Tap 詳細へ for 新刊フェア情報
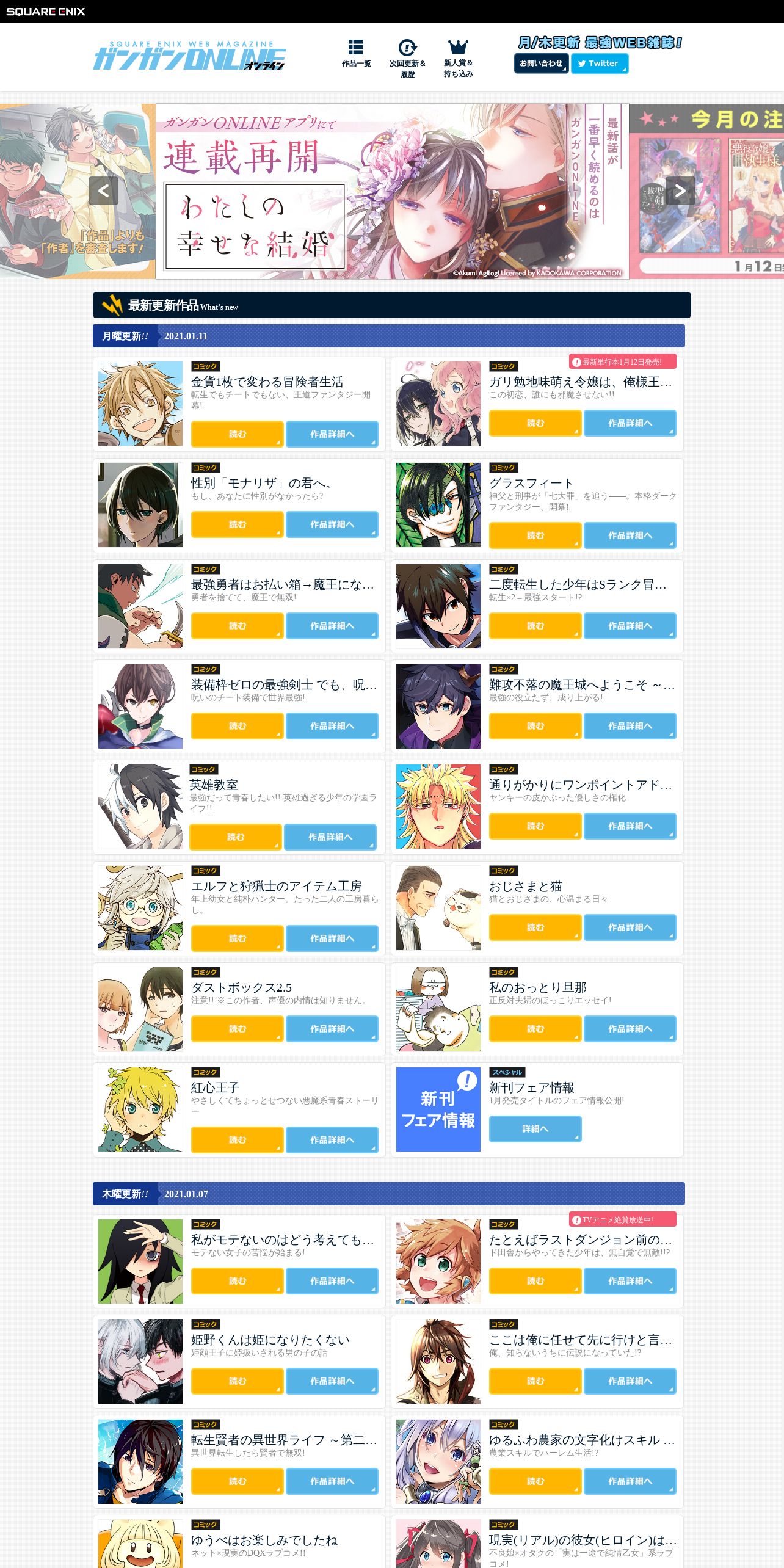784x1568 pixels. pyautogui.click(x=535, y=1129)
